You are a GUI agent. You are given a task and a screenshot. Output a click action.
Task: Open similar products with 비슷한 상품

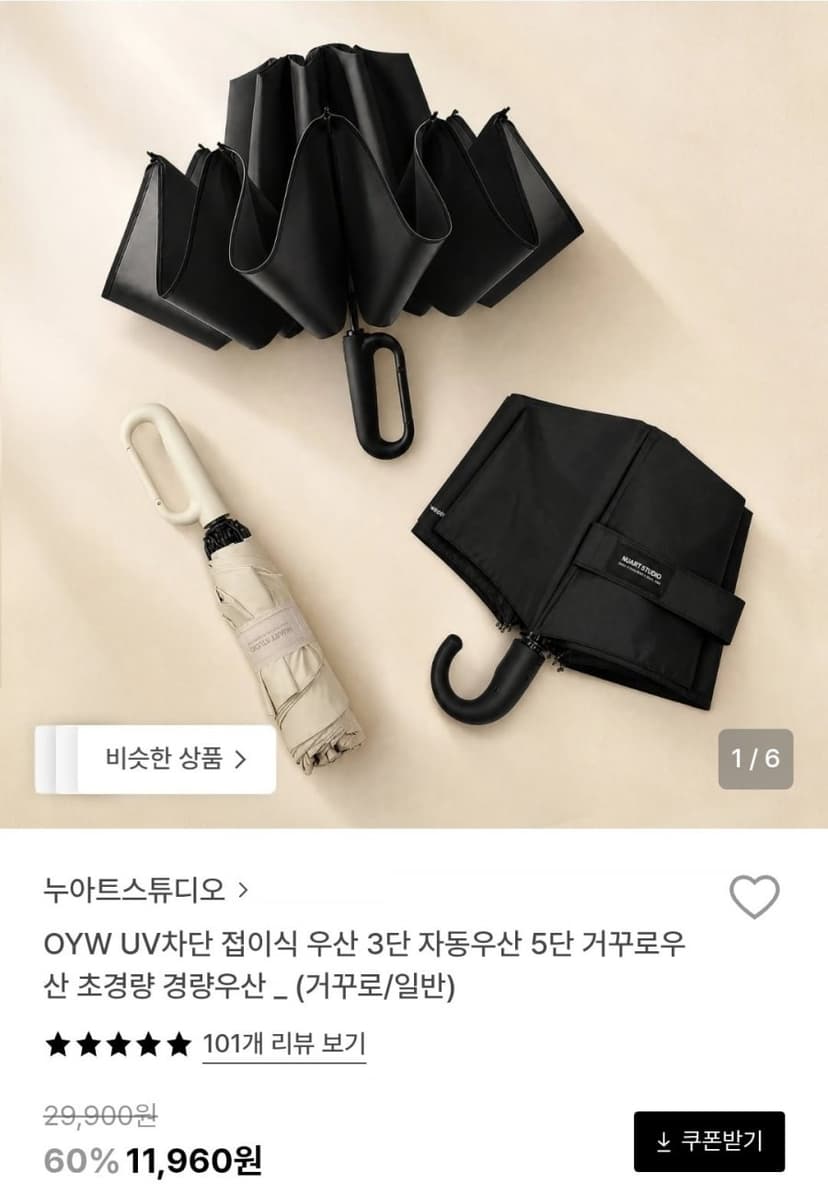click(156, 759)
